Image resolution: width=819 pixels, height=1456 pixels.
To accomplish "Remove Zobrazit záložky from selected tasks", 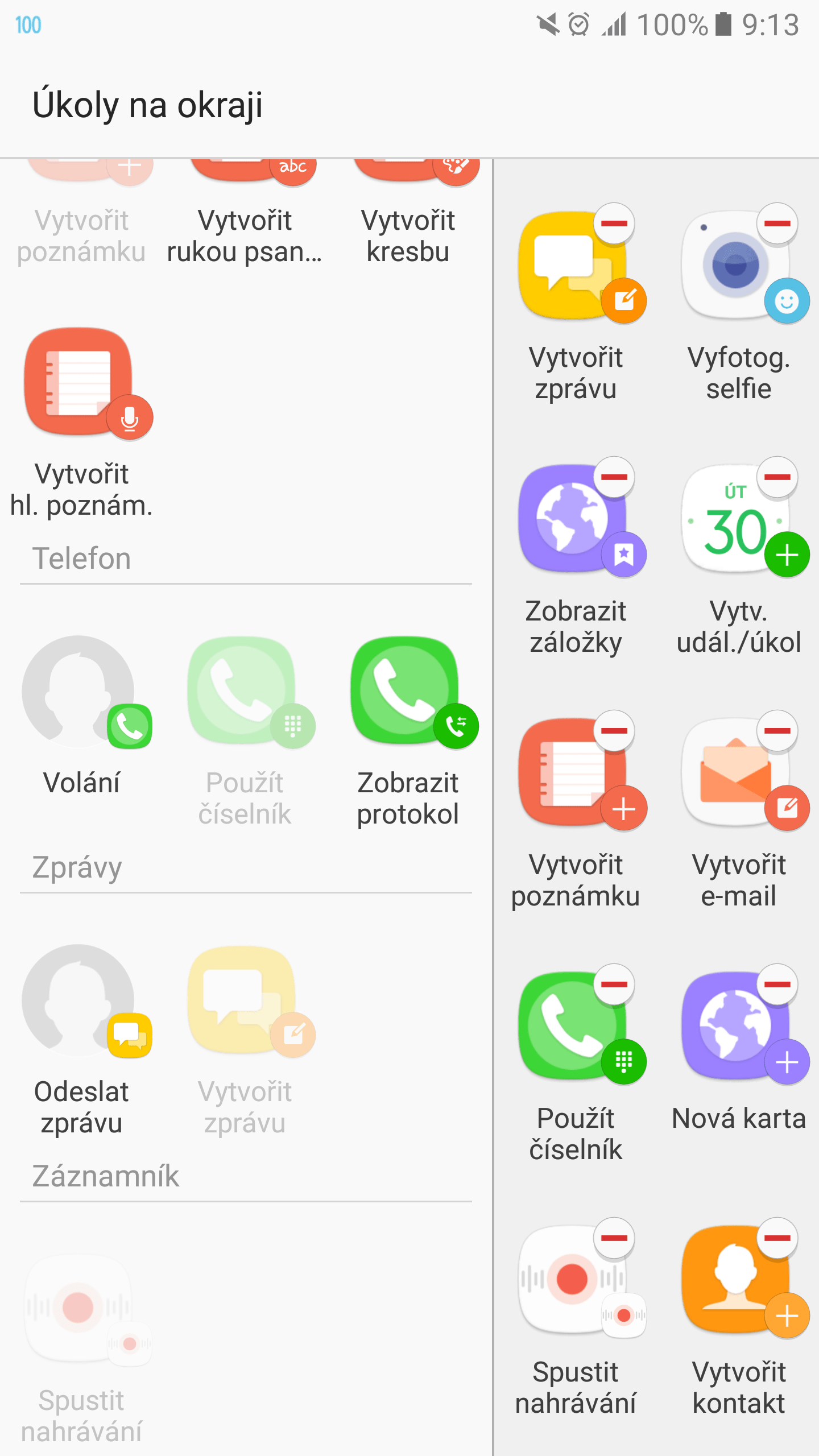I will 614,477.
